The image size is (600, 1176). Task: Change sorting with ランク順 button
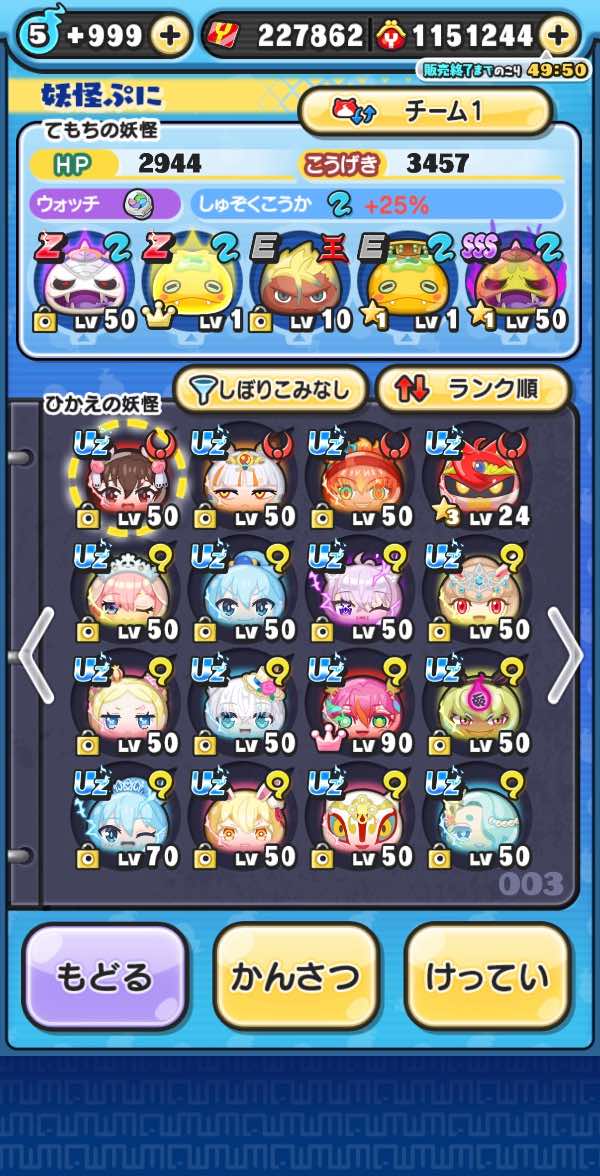point(472,390)
